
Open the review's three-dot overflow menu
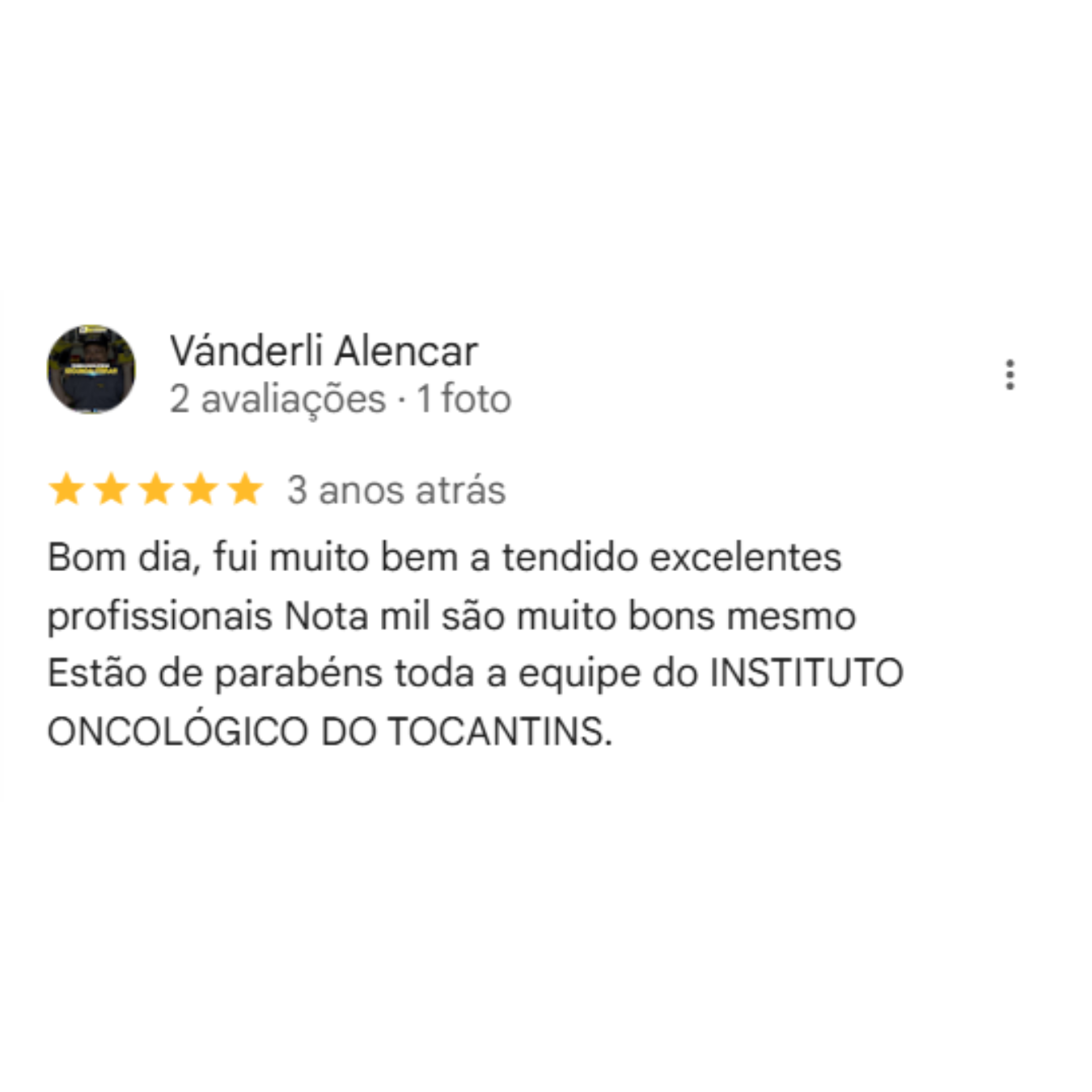coord(1009,375)
